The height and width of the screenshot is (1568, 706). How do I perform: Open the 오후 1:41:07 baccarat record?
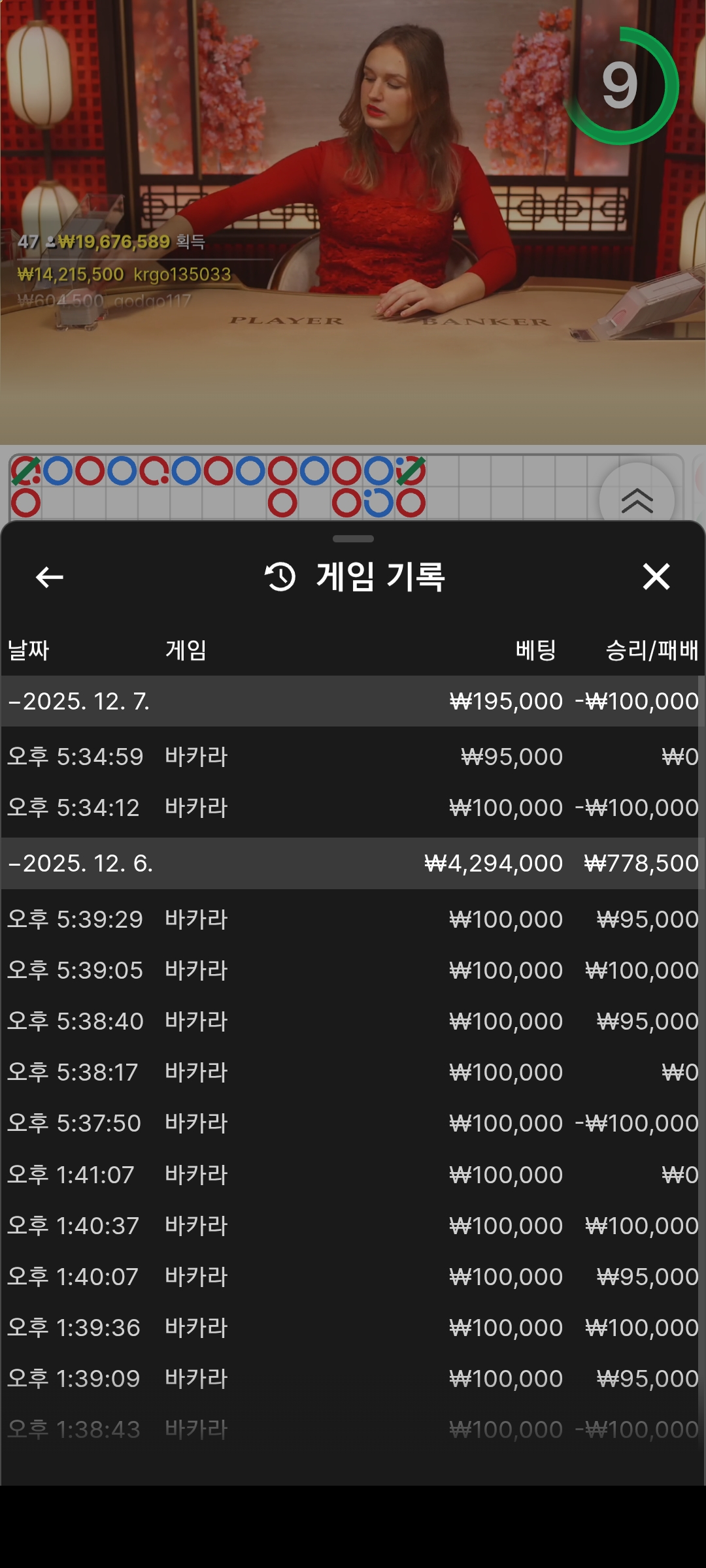click(353, 1175)
